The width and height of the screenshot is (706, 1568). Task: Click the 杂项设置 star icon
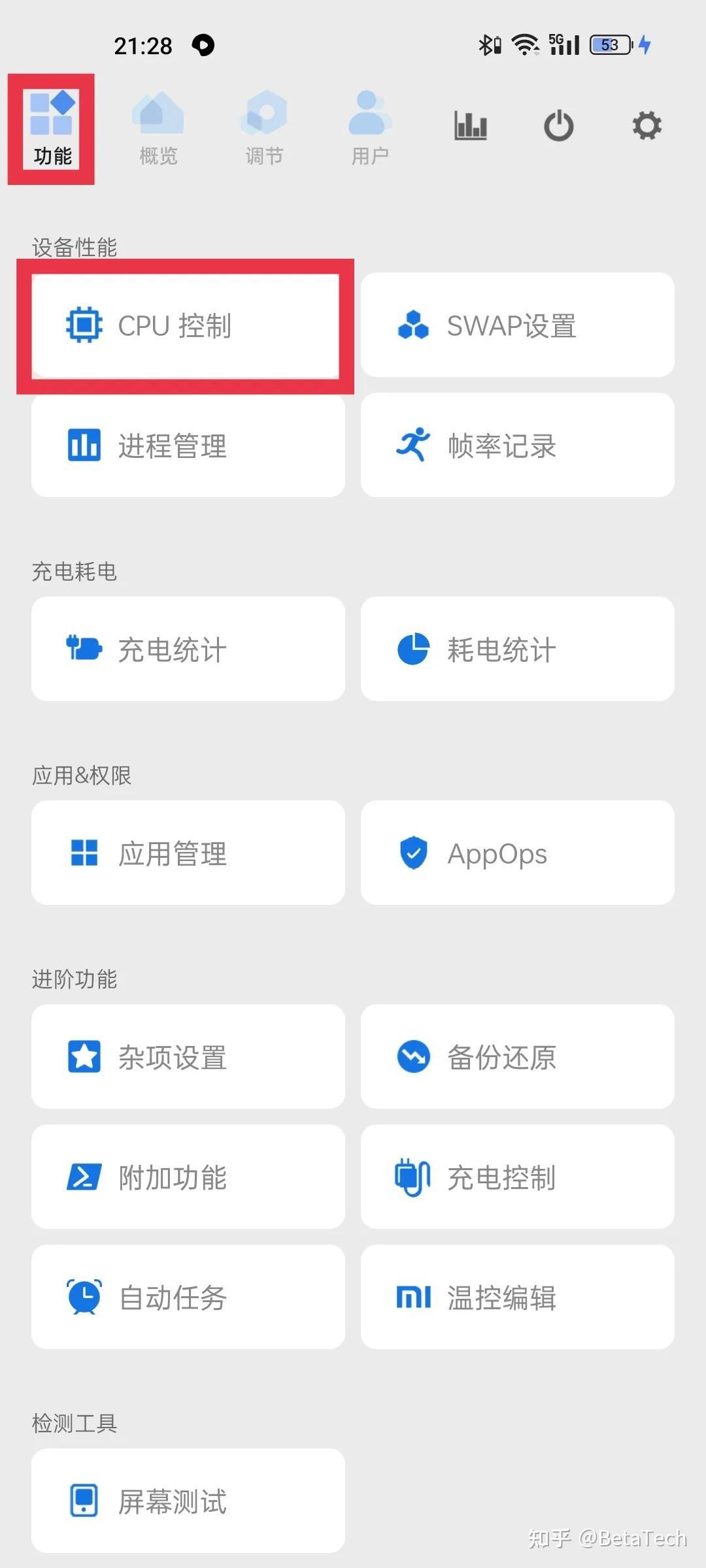[x=82, y=1055]
